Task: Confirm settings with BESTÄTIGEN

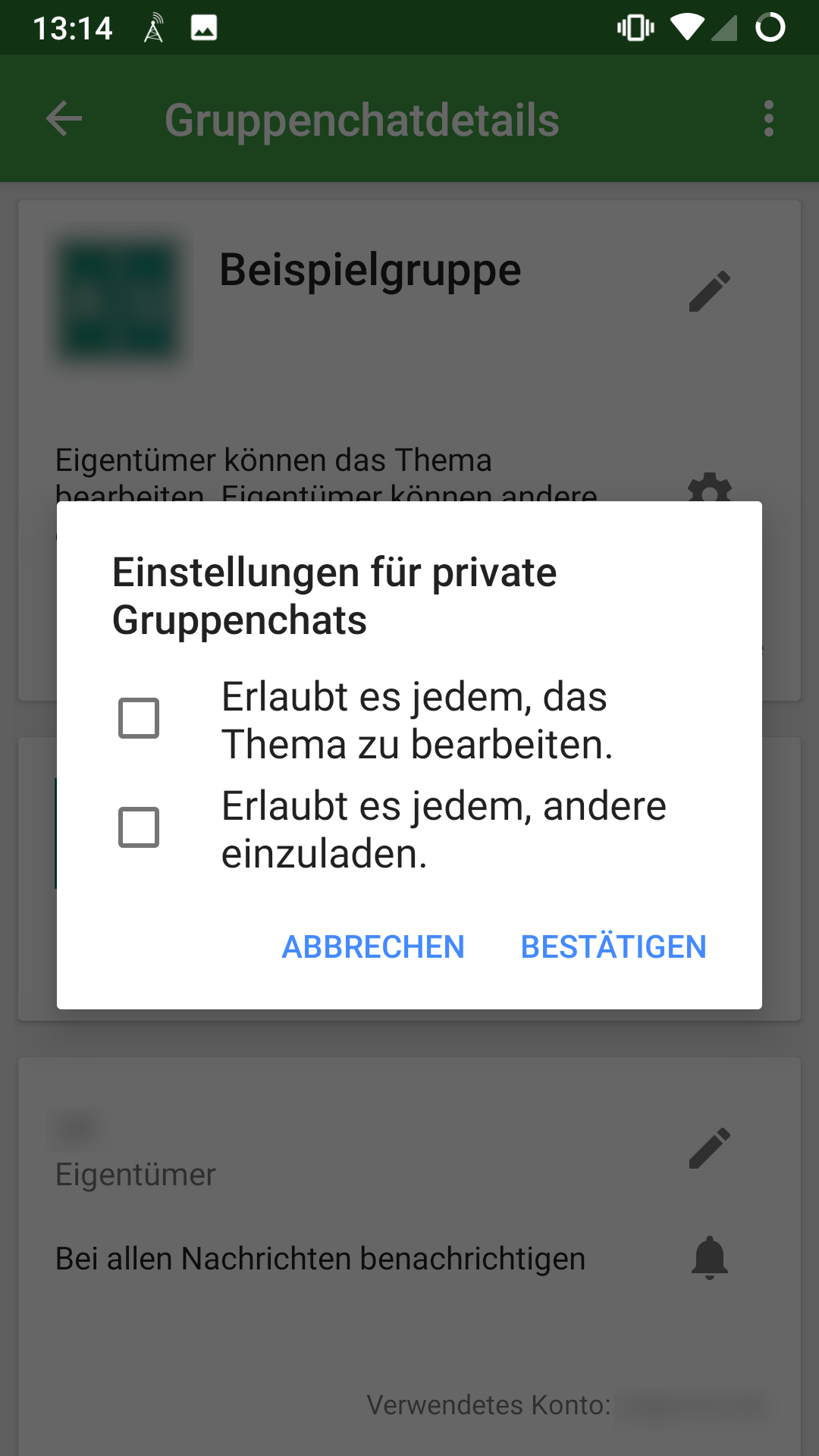Action: 613,946
